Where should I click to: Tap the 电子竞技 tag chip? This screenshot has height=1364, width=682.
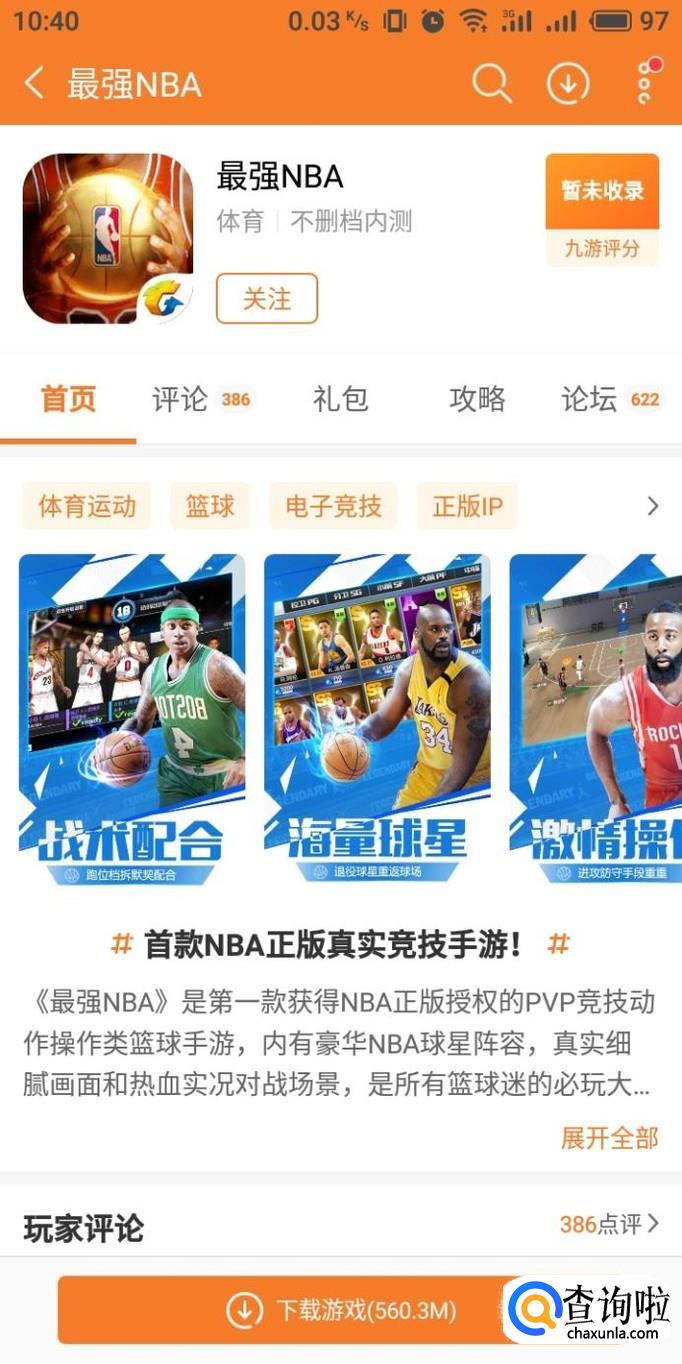(333, 506)
